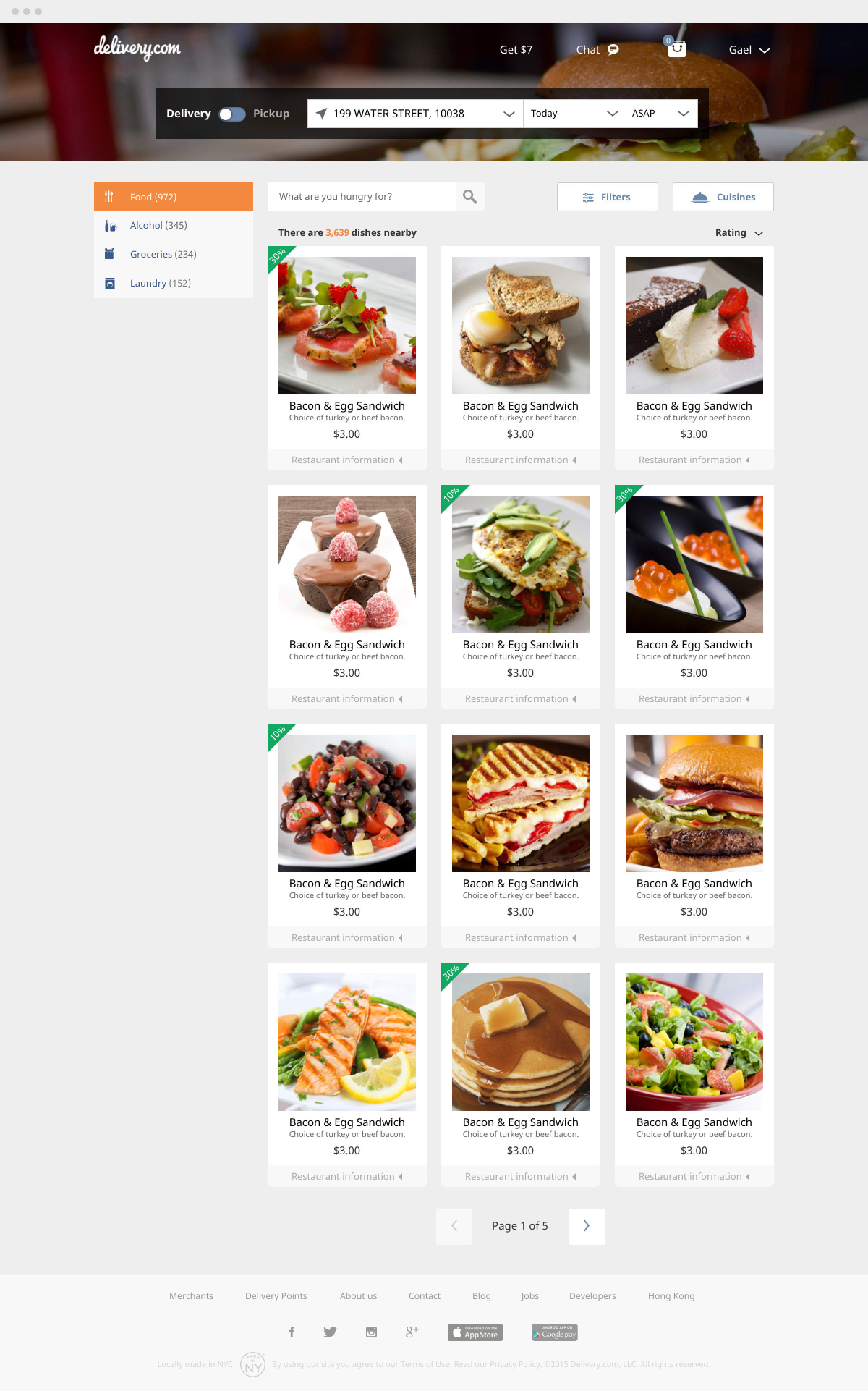This screenshot has width=868, height=1391.
Task: Expand the Gael account menu
Action: pos(749,50)
